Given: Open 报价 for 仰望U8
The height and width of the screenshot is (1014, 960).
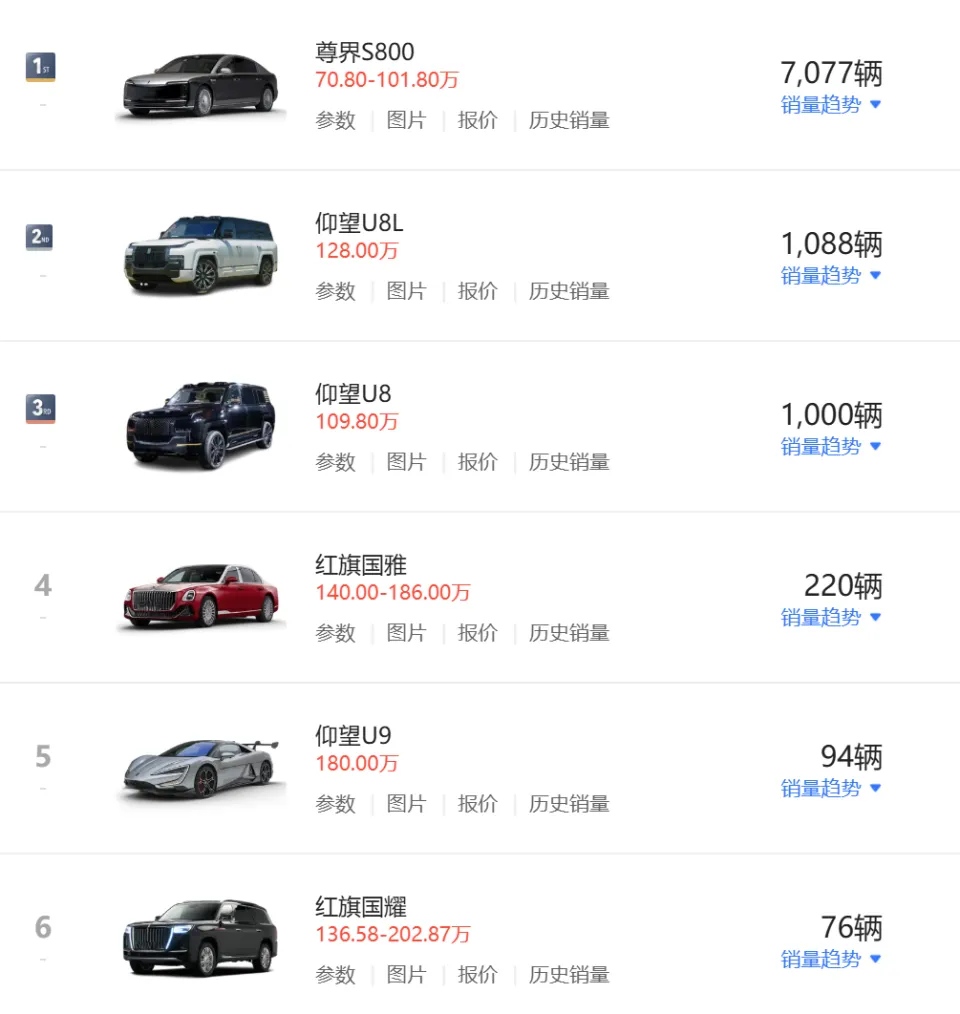Looking at the screenshot, I should pyautogui.click(x=477, y=462).
